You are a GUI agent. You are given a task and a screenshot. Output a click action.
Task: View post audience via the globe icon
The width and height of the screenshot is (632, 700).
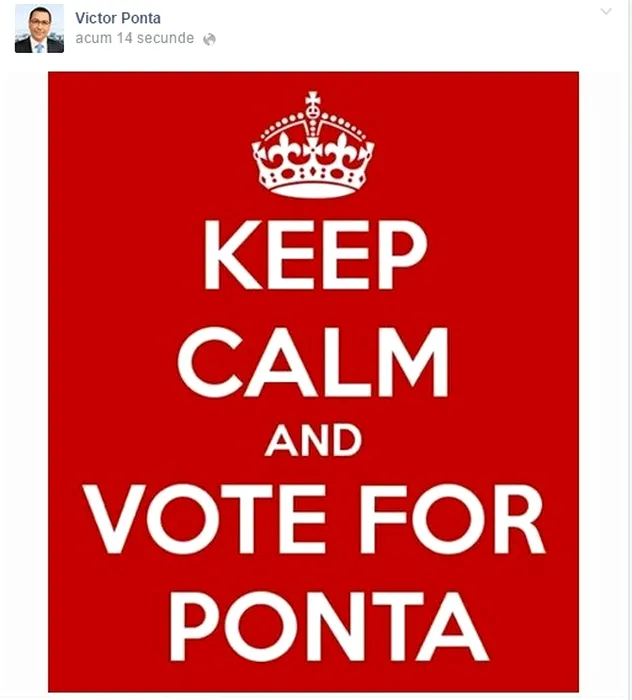click(x=209, y=40)
